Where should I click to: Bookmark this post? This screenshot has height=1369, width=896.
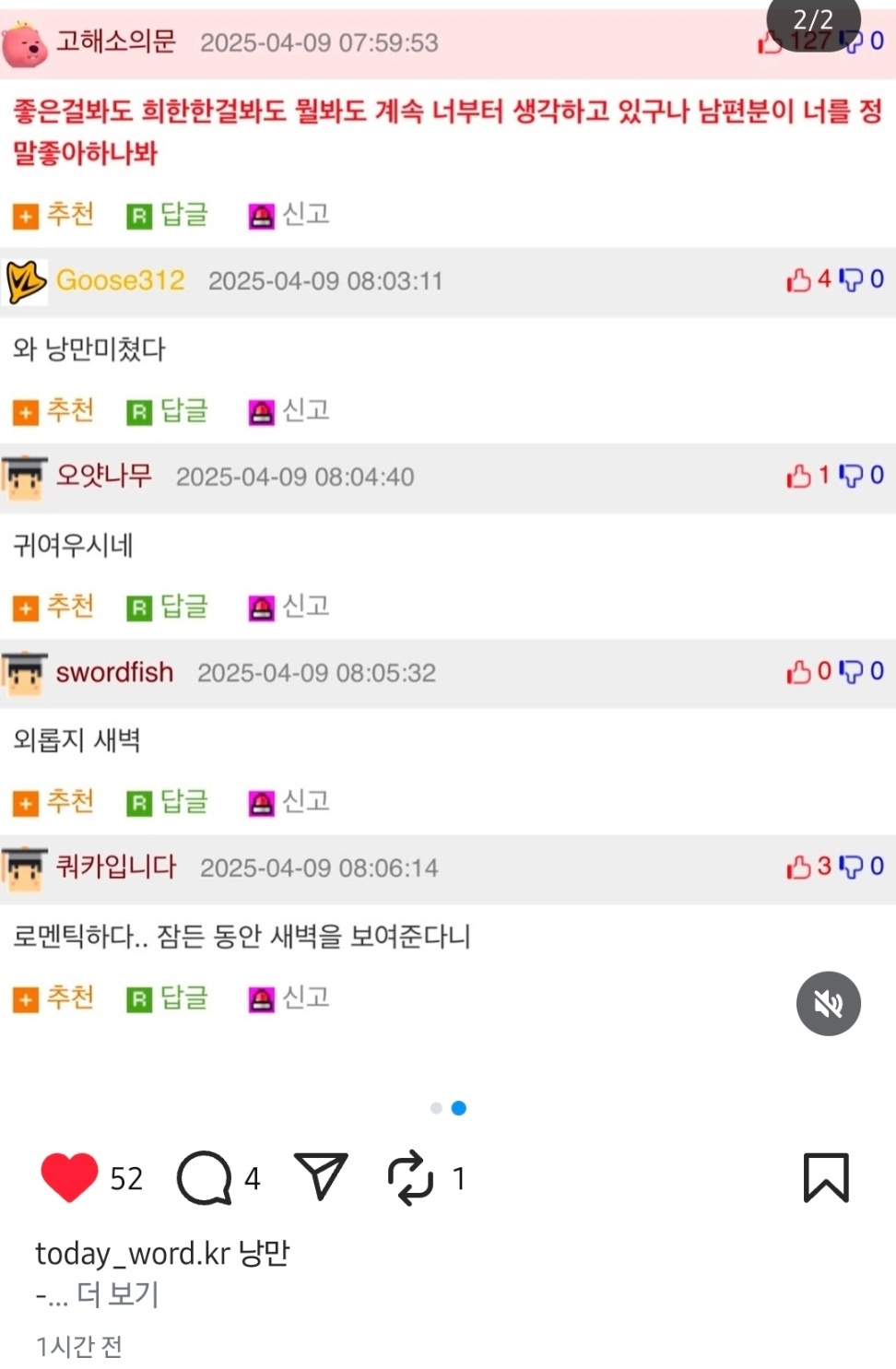(825, 1177)
